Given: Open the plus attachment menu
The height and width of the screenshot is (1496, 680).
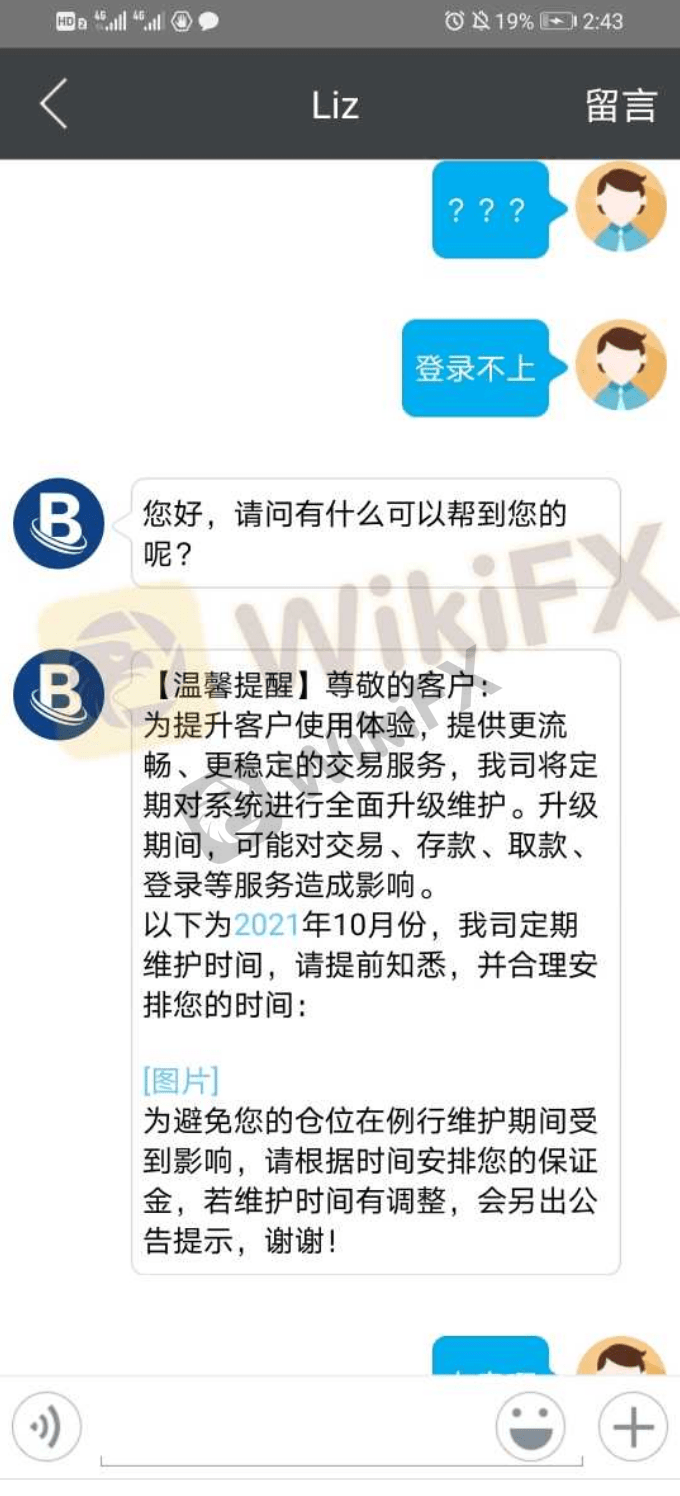Looking at the screenshot, I should coord(632,1428).
